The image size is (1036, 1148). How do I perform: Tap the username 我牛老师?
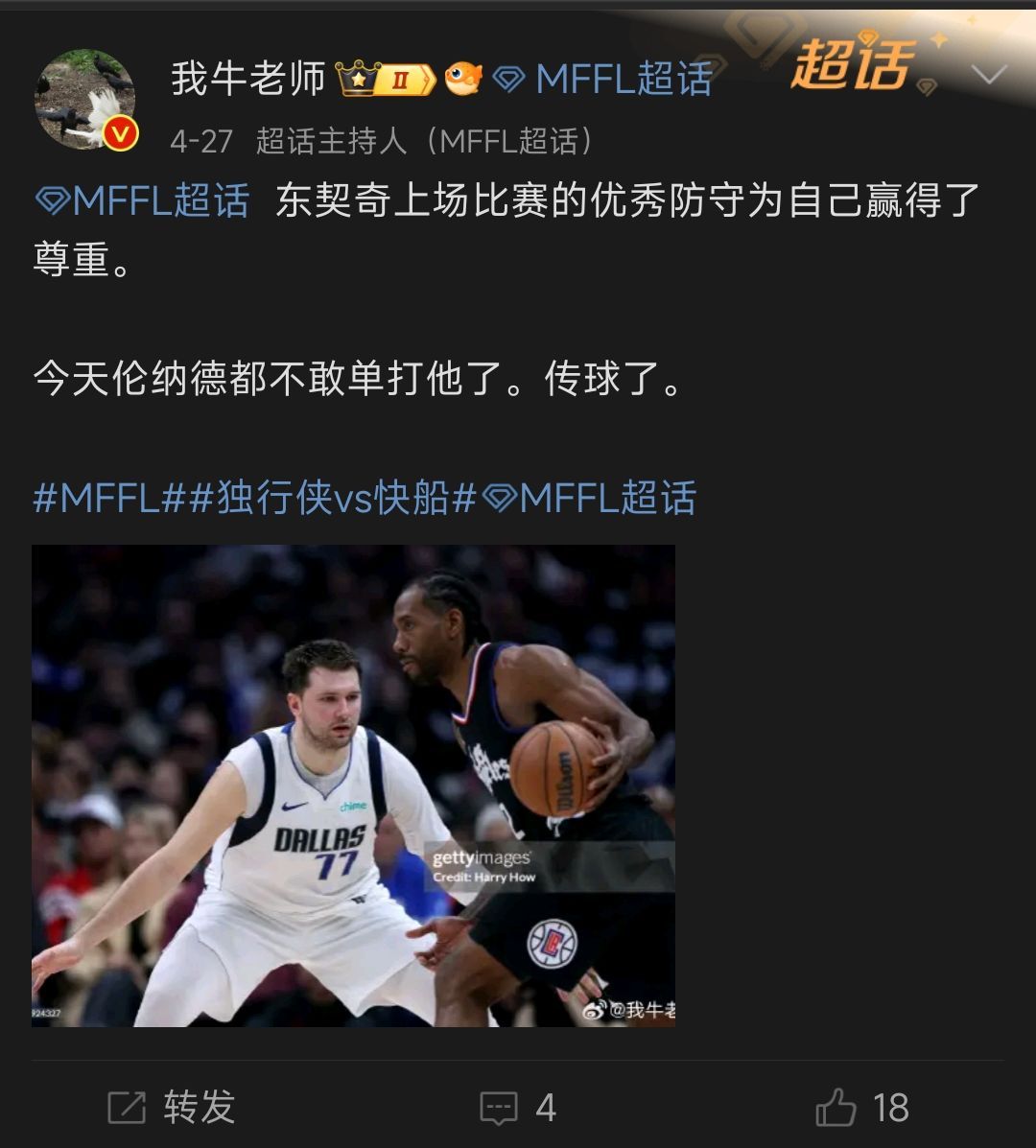click(x=248, y=80)
